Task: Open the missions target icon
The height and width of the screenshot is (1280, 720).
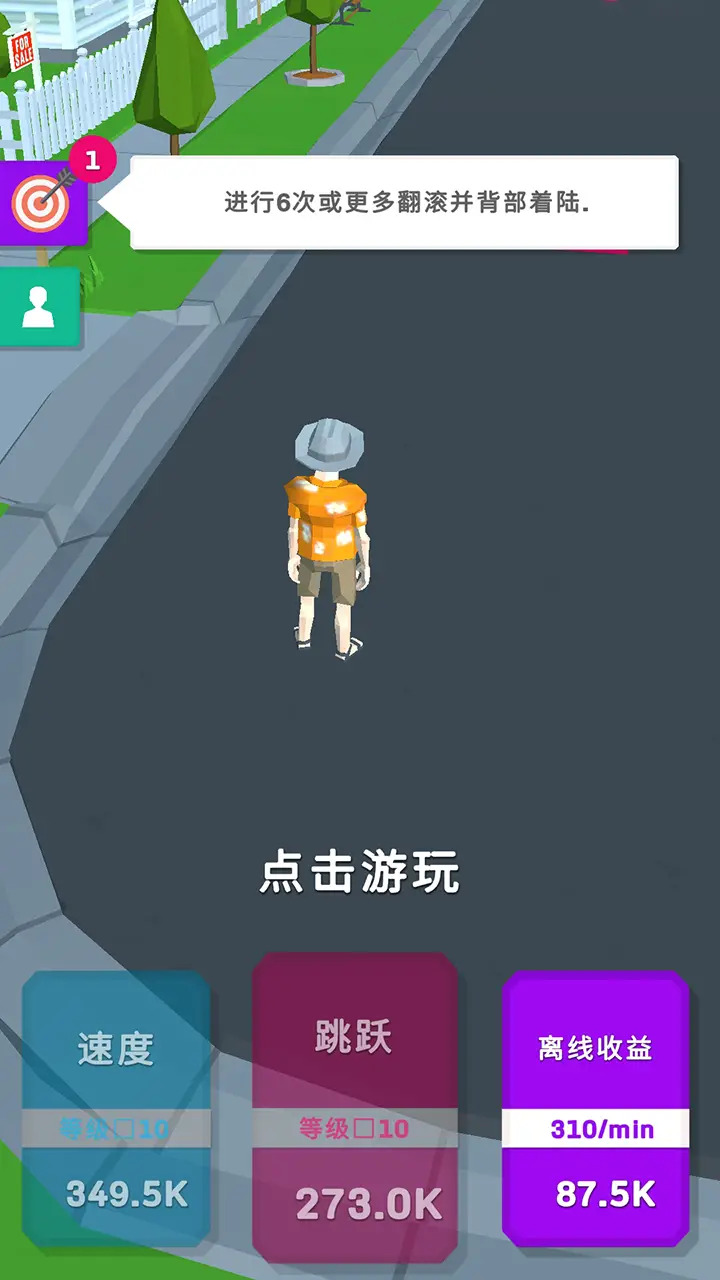Action: click(42, 202)
